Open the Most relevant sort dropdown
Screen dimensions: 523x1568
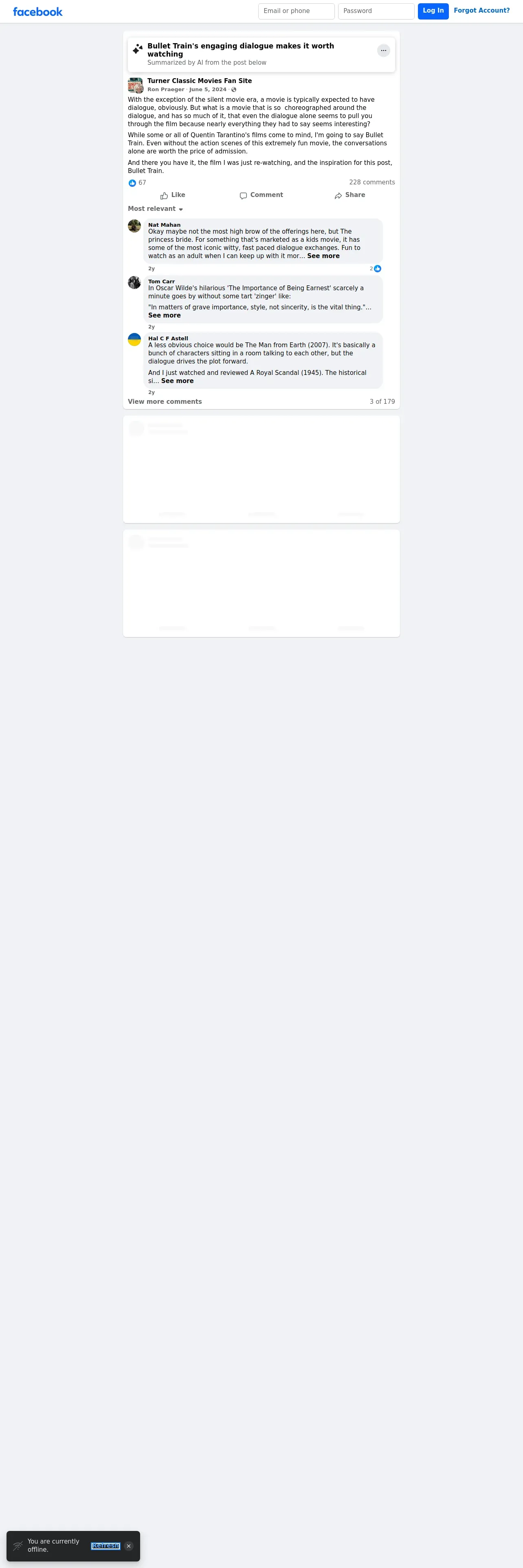click(x=155, y=209)
